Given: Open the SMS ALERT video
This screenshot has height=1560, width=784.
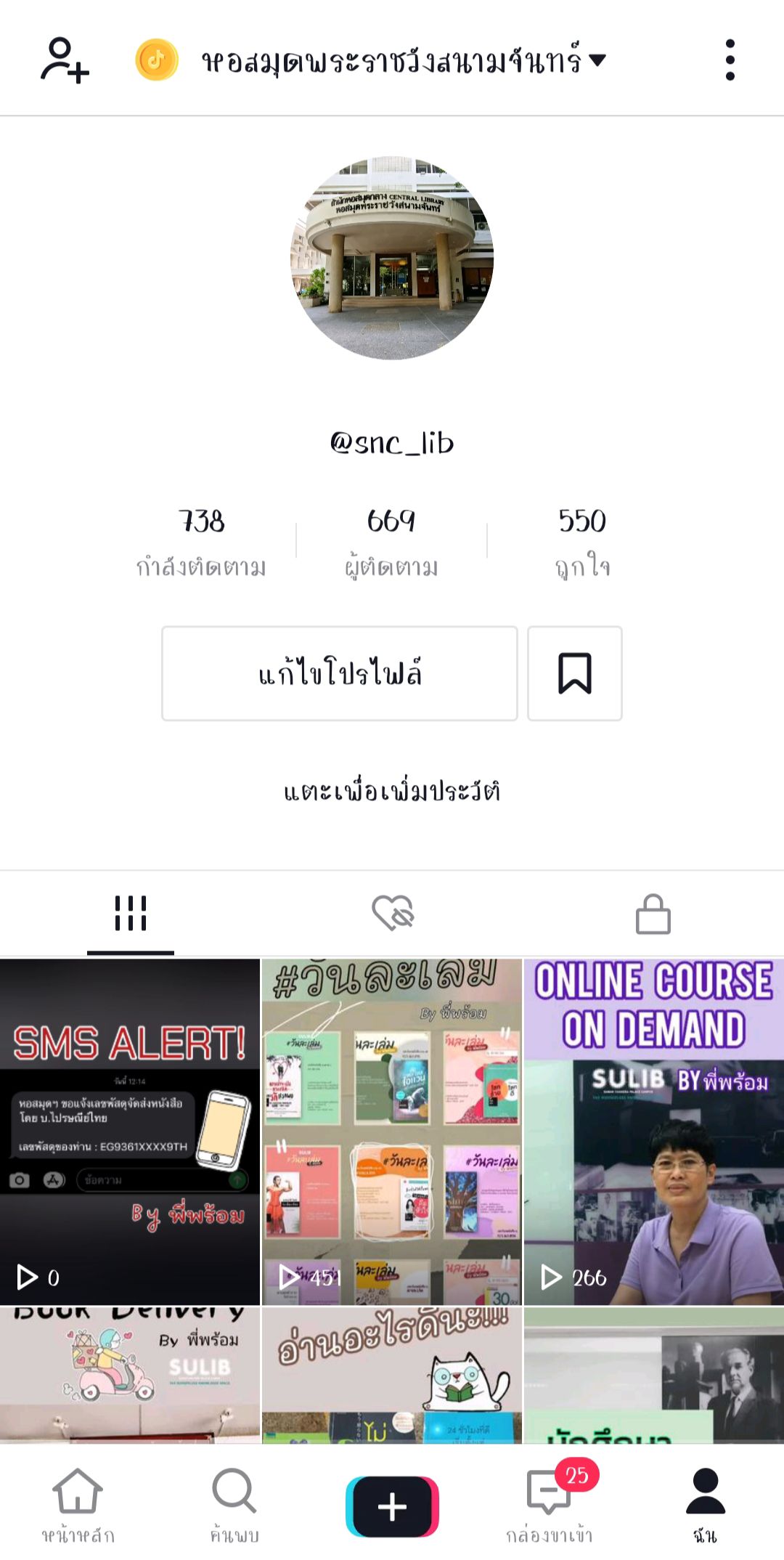Looking at the screenshot, I should (x=130, y=1131).
